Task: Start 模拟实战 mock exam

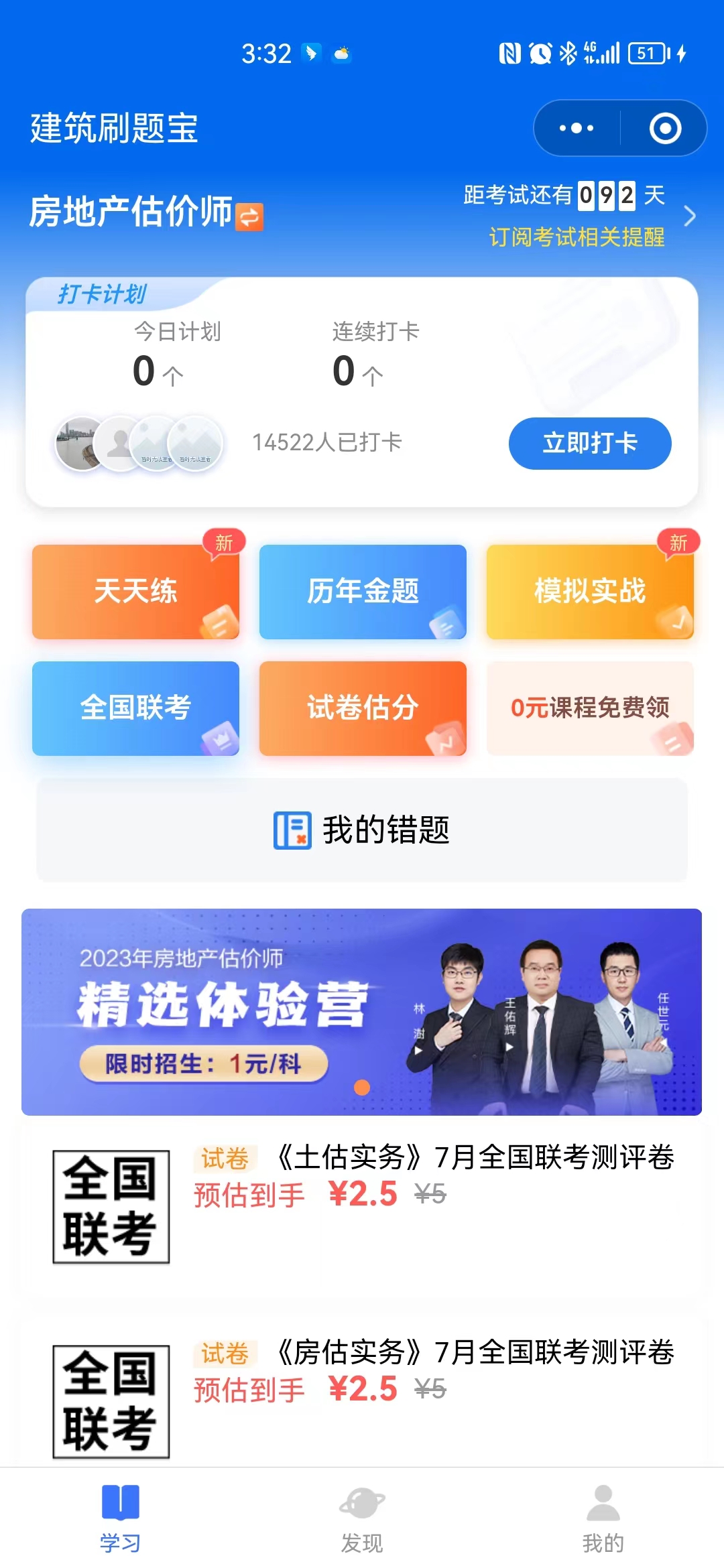Action: click(590, 591)
